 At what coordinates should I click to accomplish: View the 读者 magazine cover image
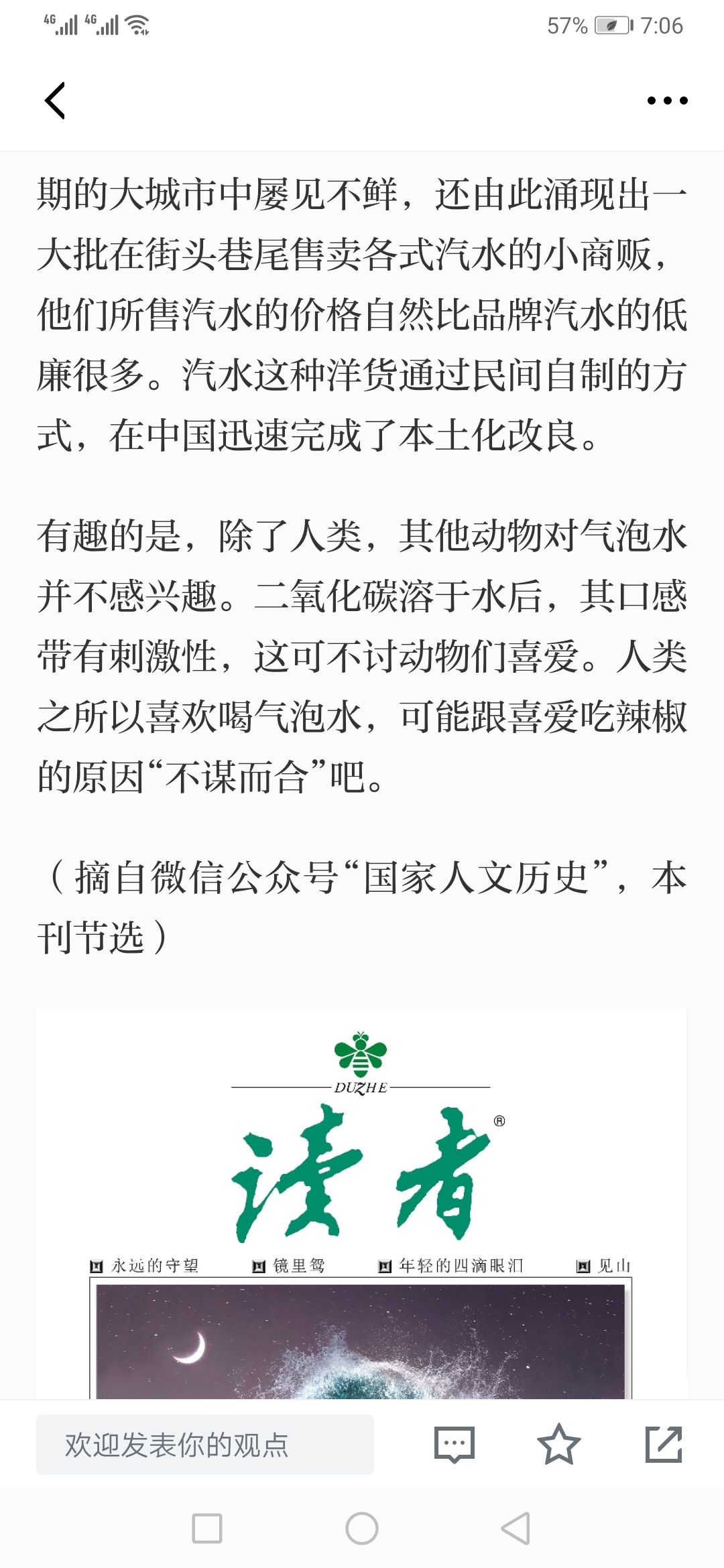362,1203
